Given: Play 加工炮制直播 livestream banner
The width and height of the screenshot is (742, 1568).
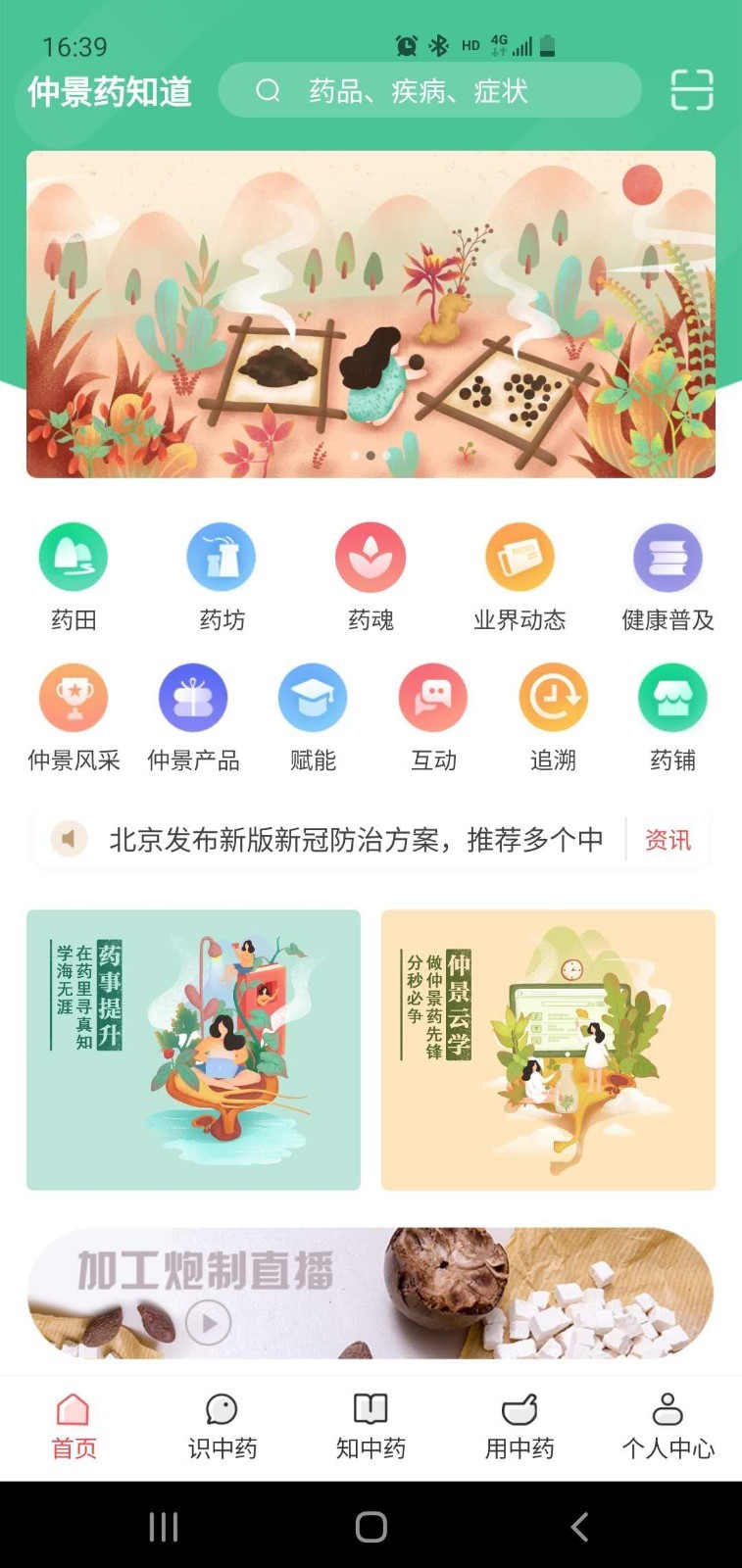Looking at the screenshot, I should pyautogui.click(x=371, y=1293).
